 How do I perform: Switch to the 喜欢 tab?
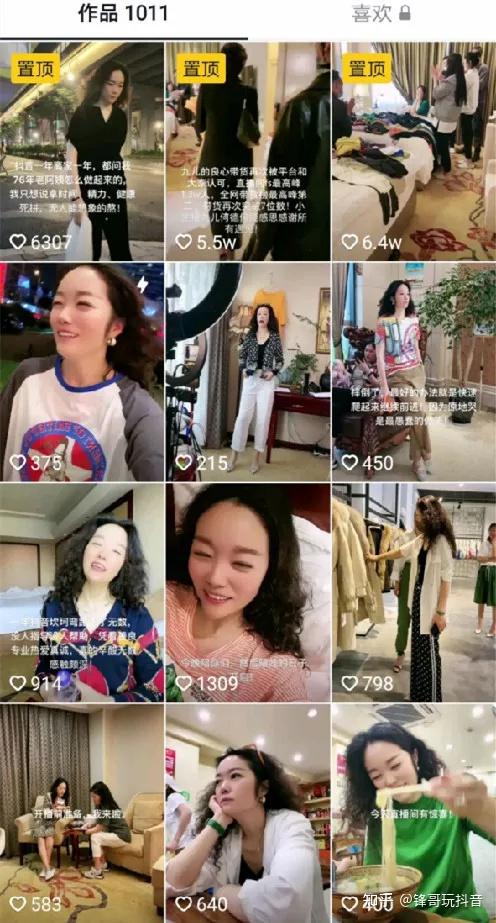tap(381, 13)
